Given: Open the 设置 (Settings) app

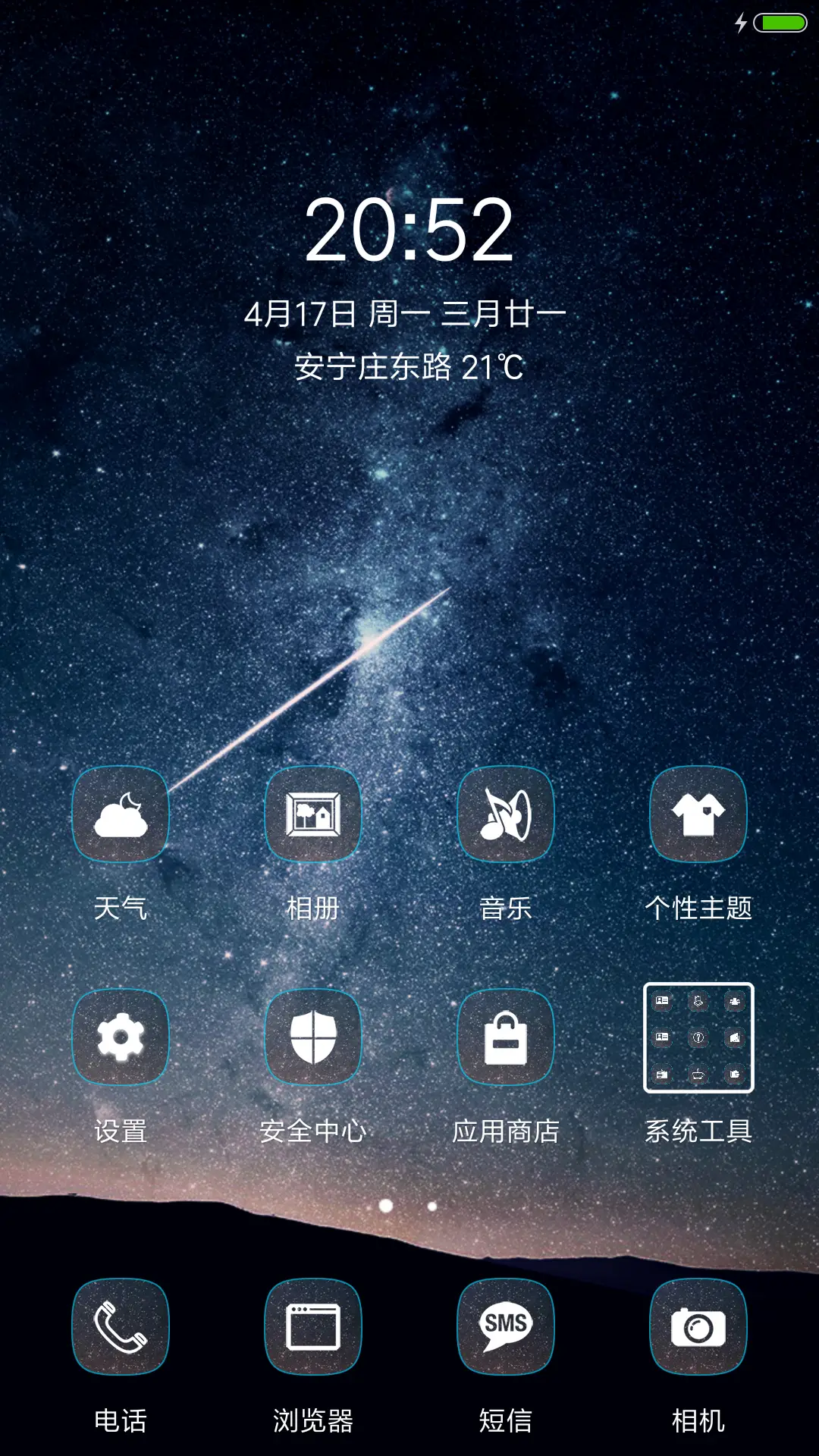Looking at the screenshot, I should (121, 1037).
